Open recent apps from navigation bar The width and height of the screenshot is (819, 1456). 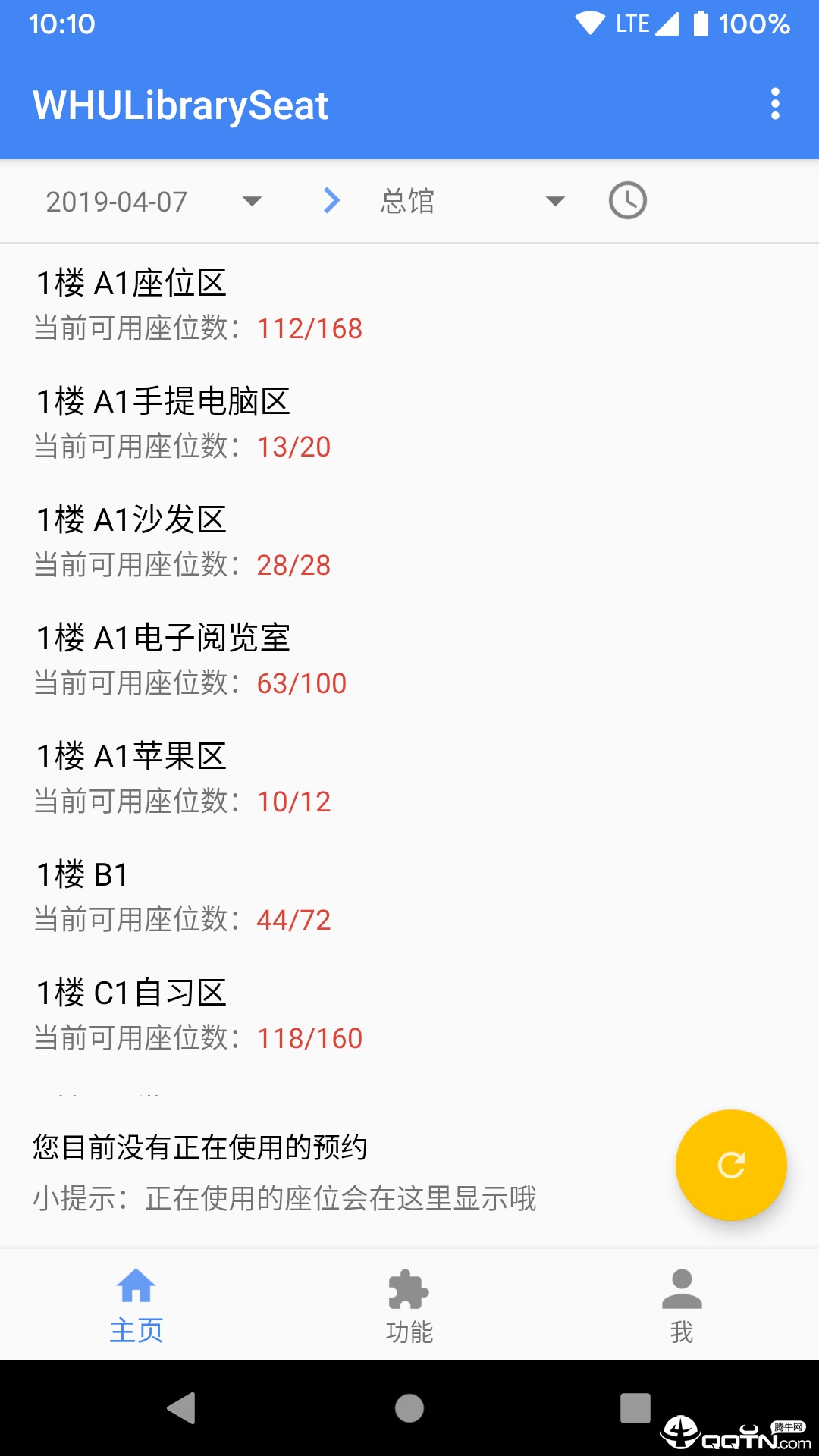click(x=635, y=1408)
